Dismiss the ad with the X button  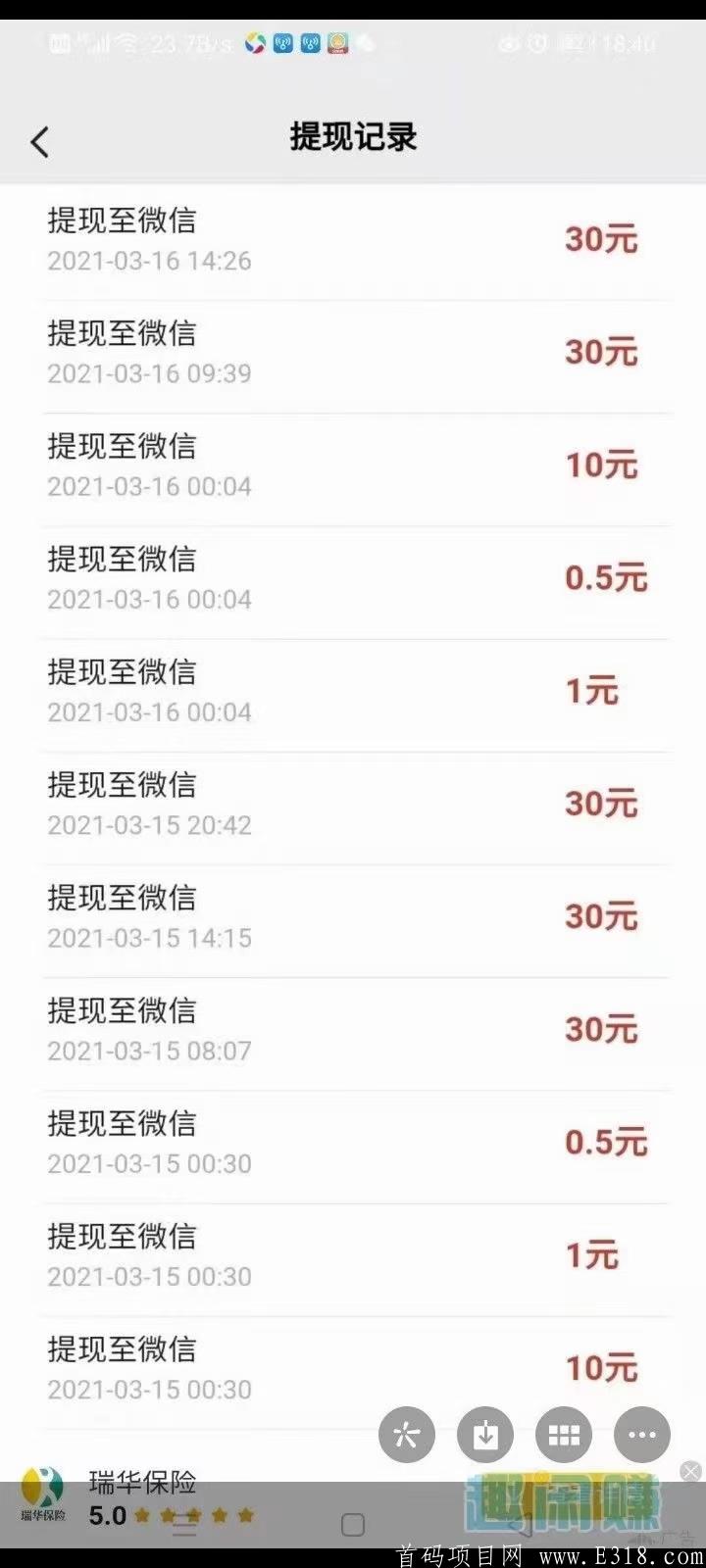coord(689,1471)
